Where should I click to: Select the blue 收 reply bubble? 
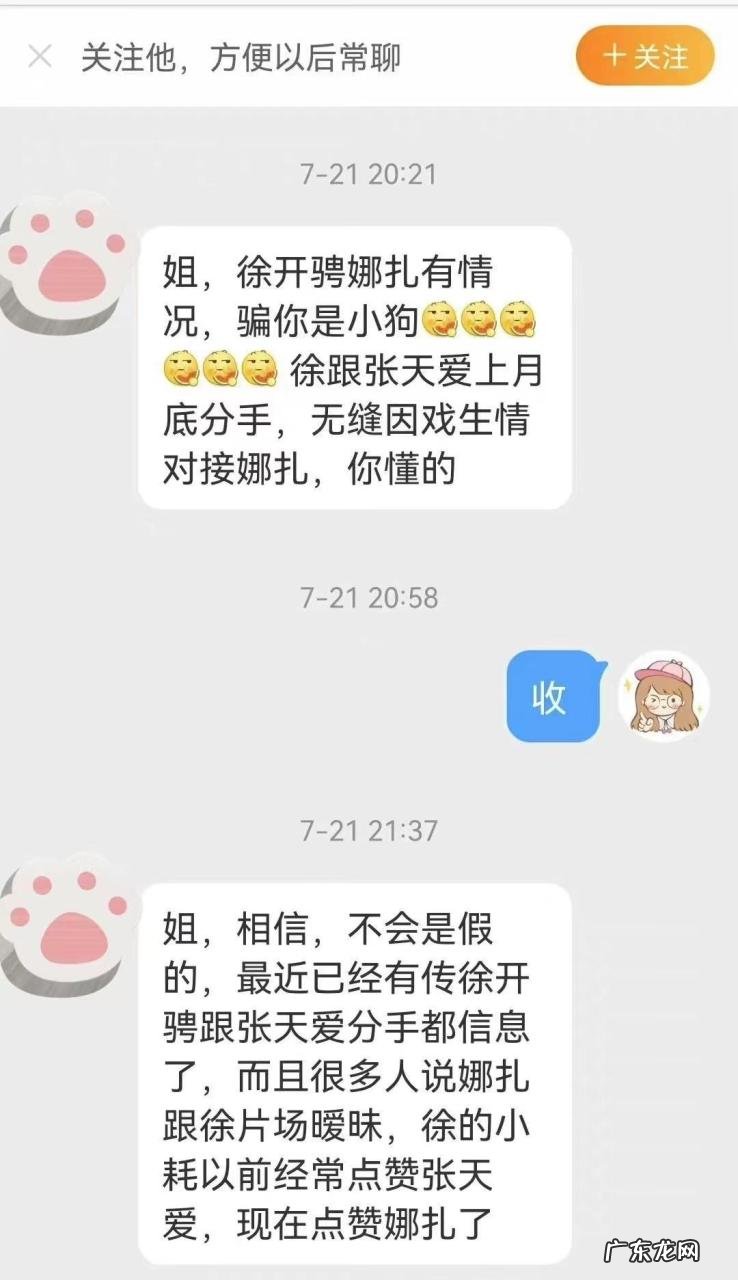pyautogui.click(x=551, y=694)
